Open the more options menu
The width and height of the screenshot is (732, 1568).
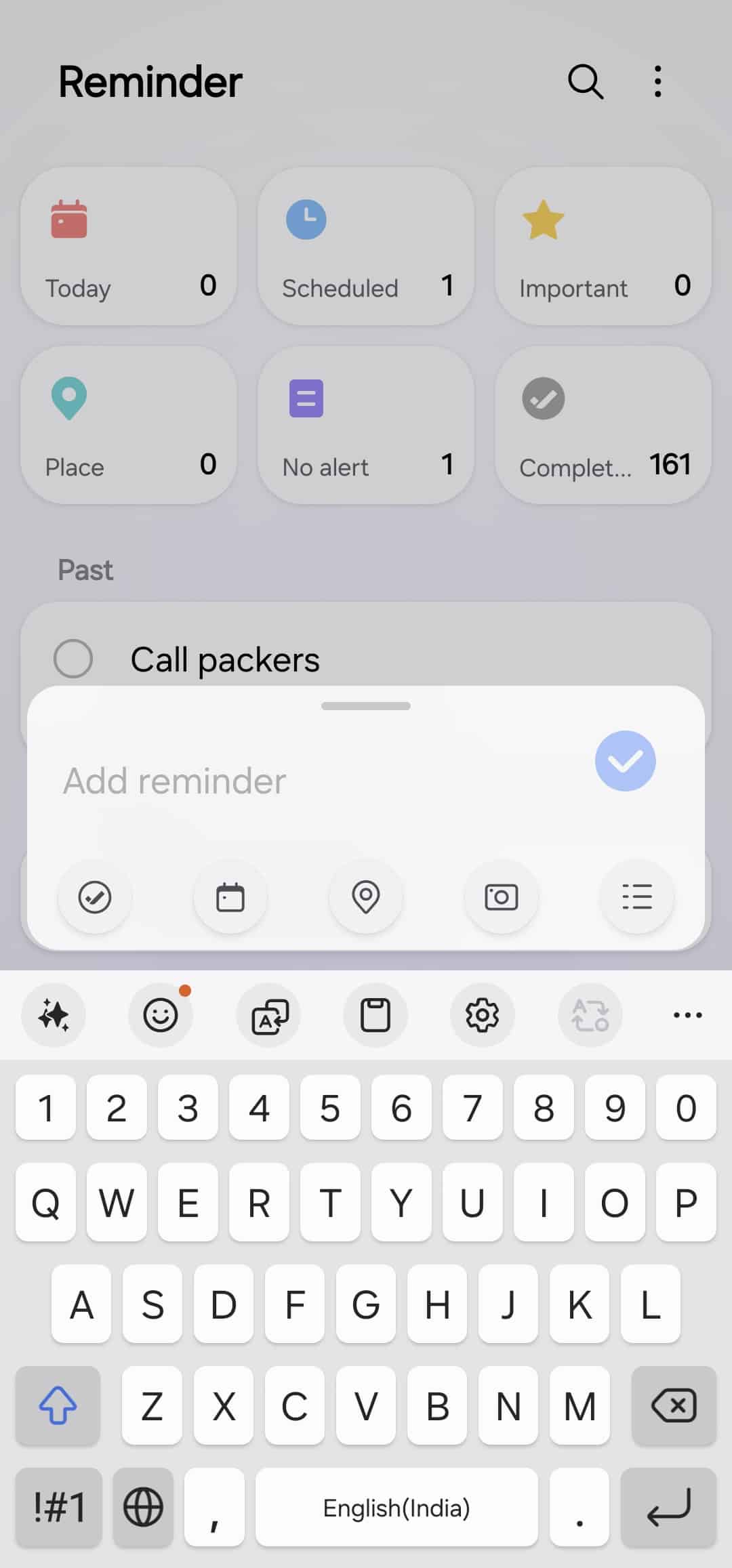point(657,82)
